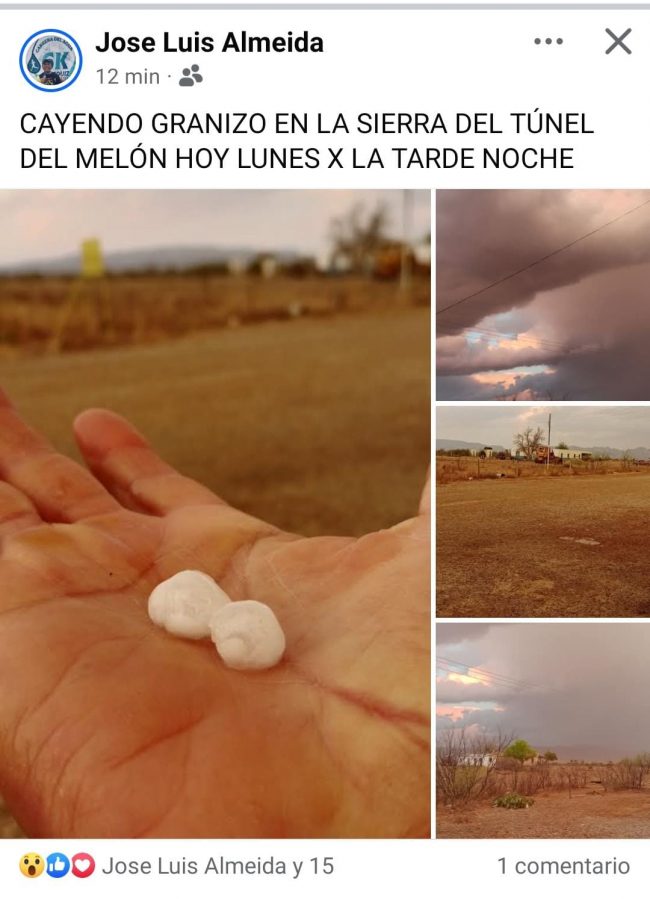Open the photo of bushes under sunset clouds
The width and height of the screenshot is (650, 899).
(x=542, y=730)
